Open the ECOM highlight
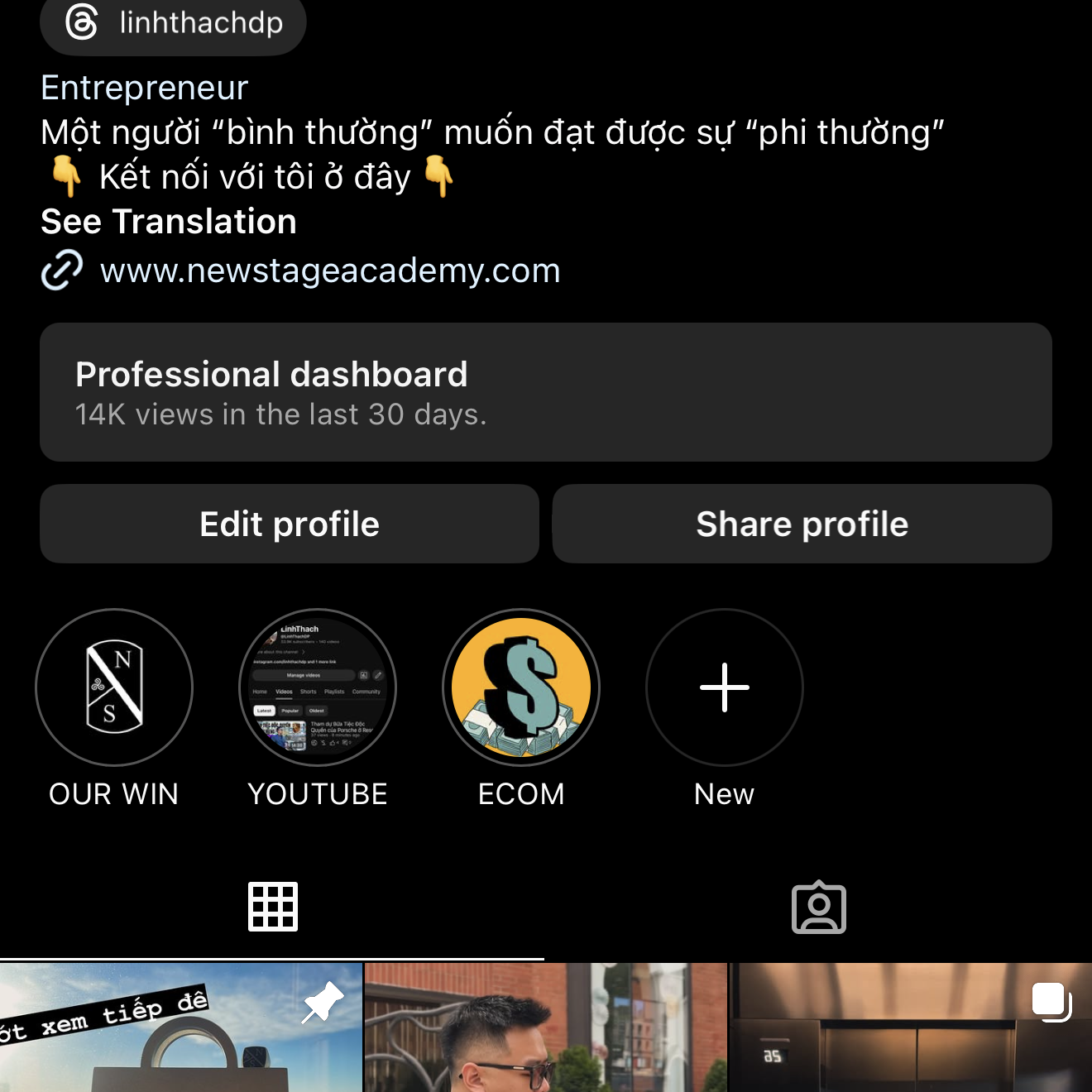The height and width of the screenshot is (1092, 1092). click(521, 687)
